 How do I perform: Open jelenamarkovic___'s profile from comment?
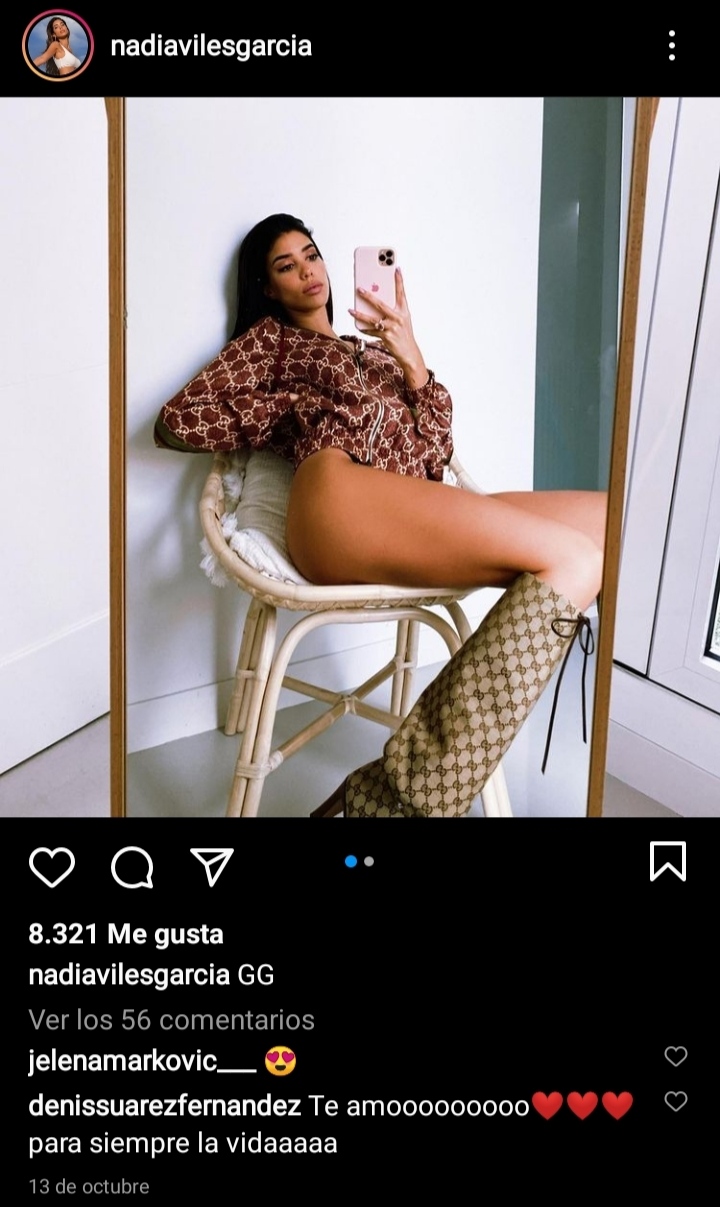[x=141, y=1061]
